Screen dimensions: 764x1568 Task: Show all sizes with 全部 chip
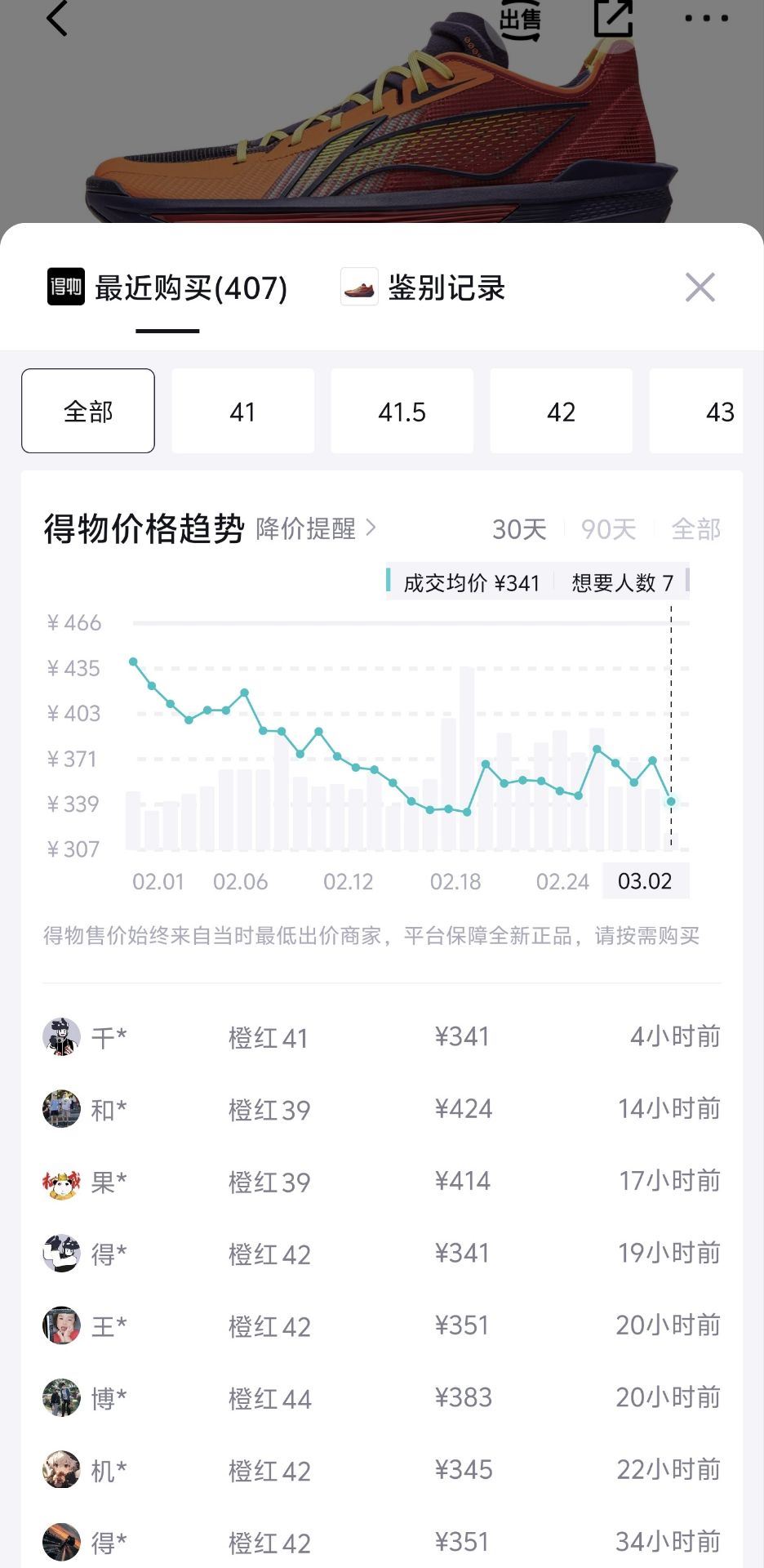[x=88, y=411]
